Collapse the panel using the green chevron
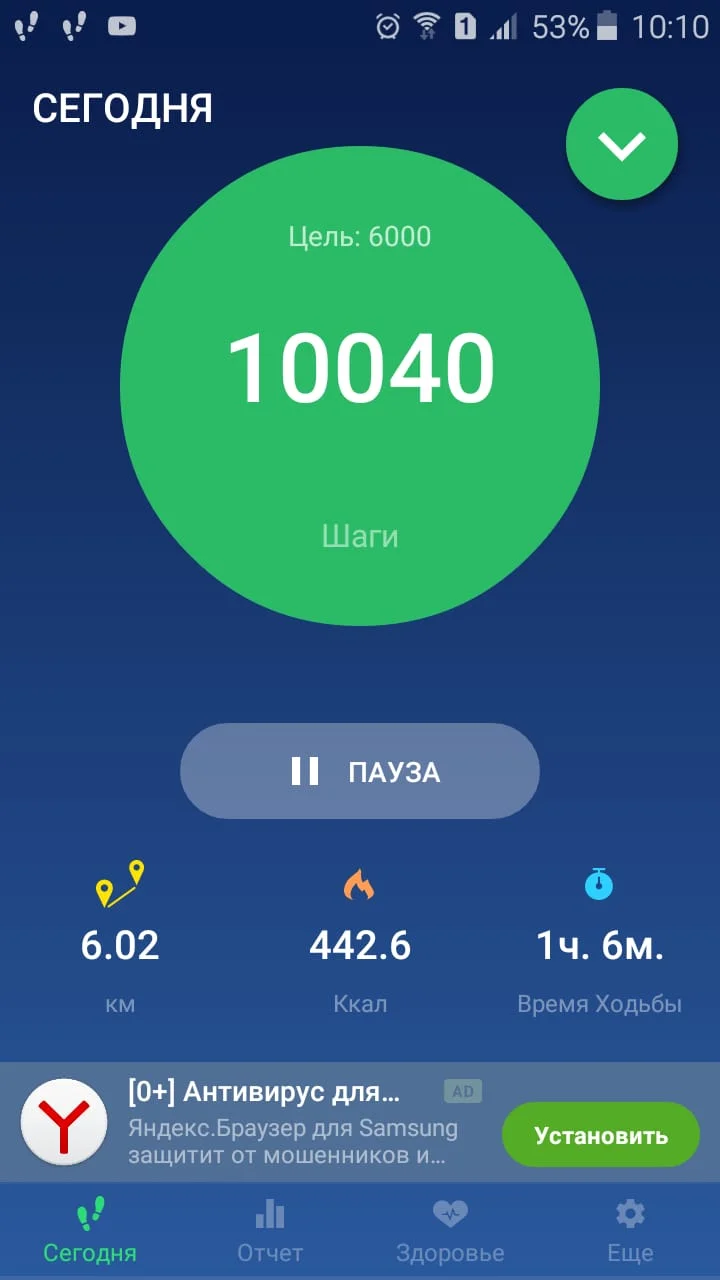 (622, 143)
